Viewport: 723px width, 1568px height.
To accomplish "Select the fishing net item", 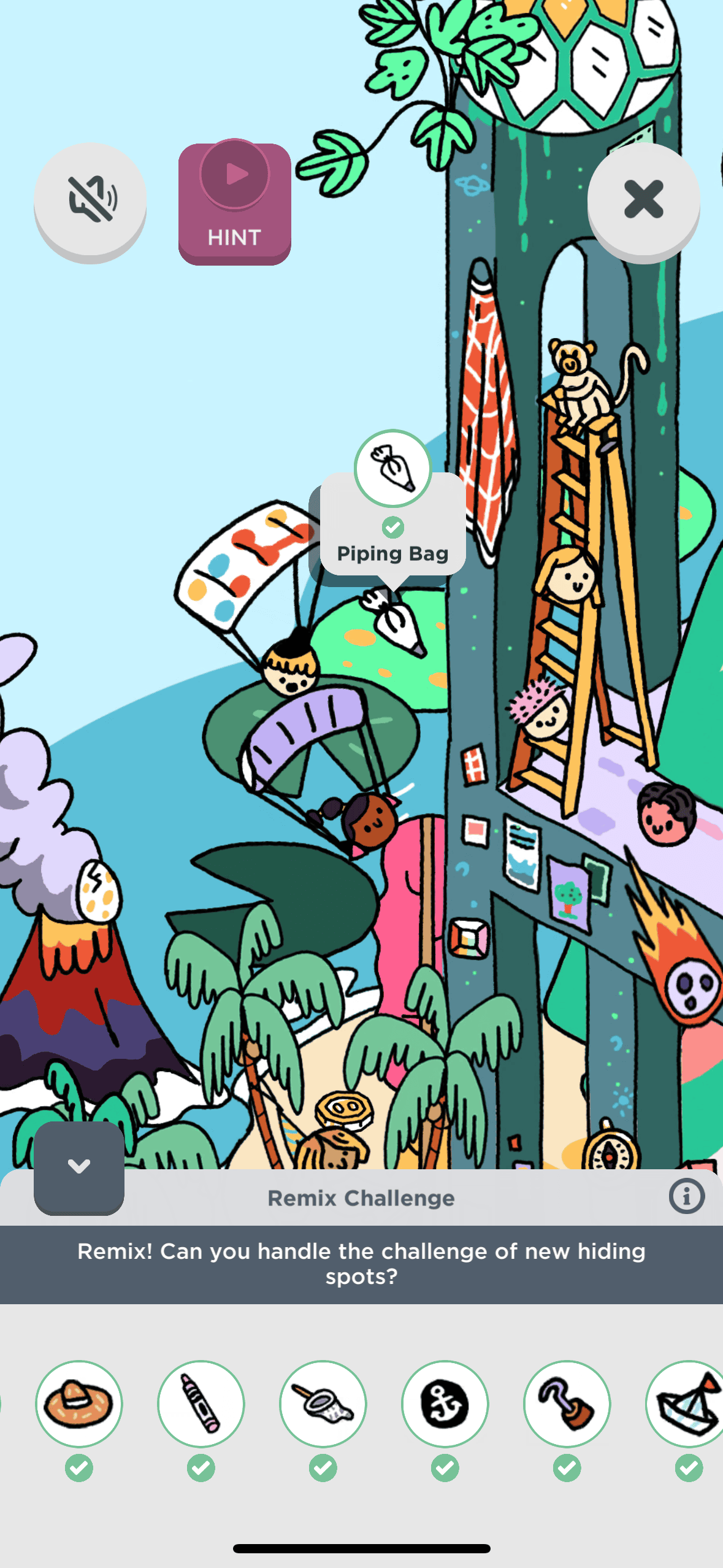I will [x=323, y=1404].
